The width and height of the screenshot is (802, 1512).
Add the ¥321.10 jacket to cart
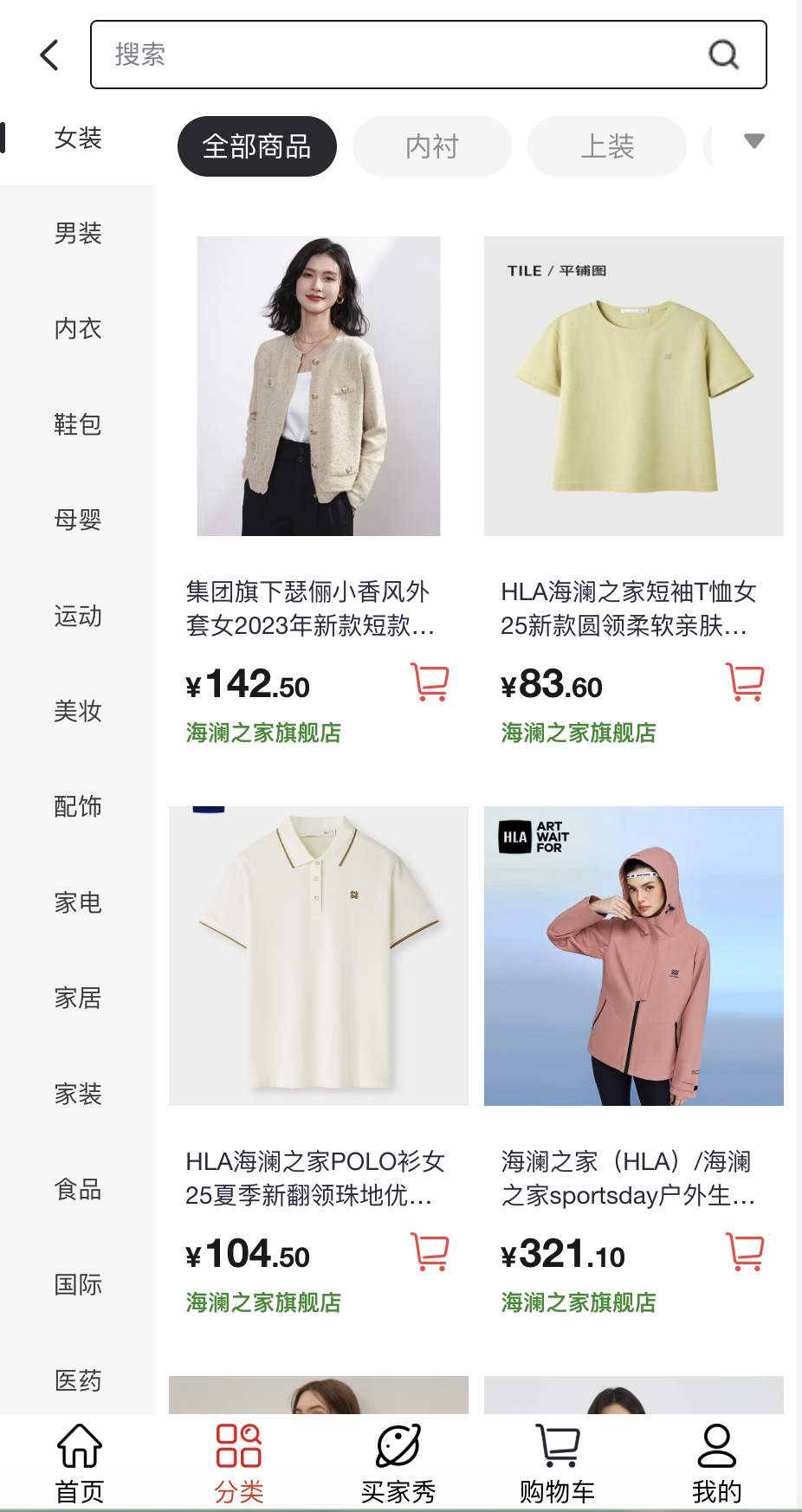(x=745, y=1252)
